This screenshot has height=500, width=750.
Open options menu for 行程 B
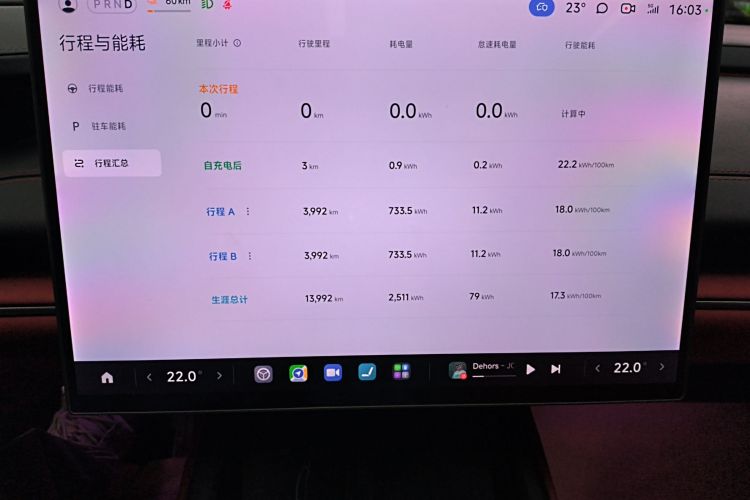tap(249, 256)
